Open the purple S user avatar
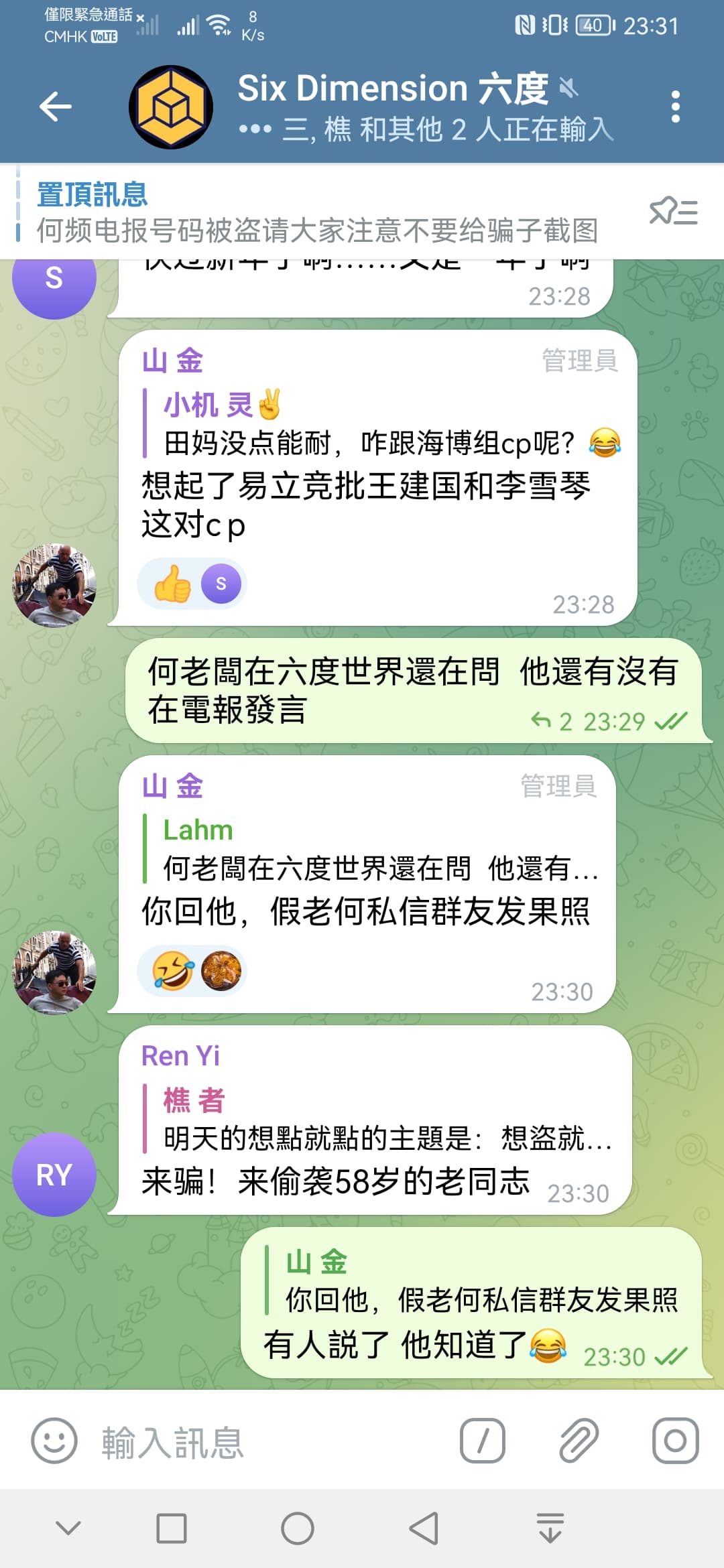This screenshot has height=1568, width=724. coord(54,279)
